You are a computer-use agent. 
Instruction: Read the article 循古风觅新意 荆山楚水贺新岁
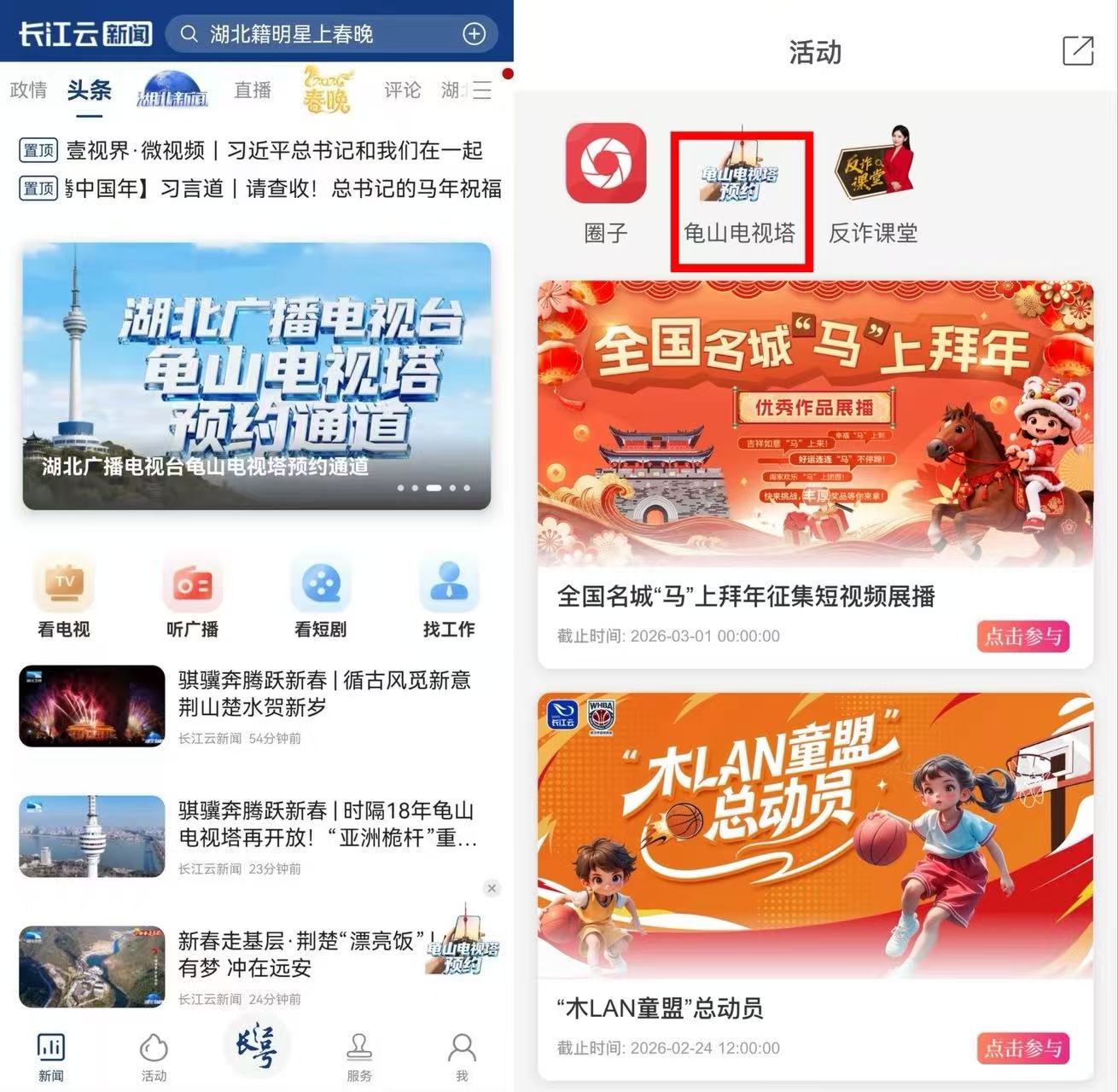(x=324, y=694)
